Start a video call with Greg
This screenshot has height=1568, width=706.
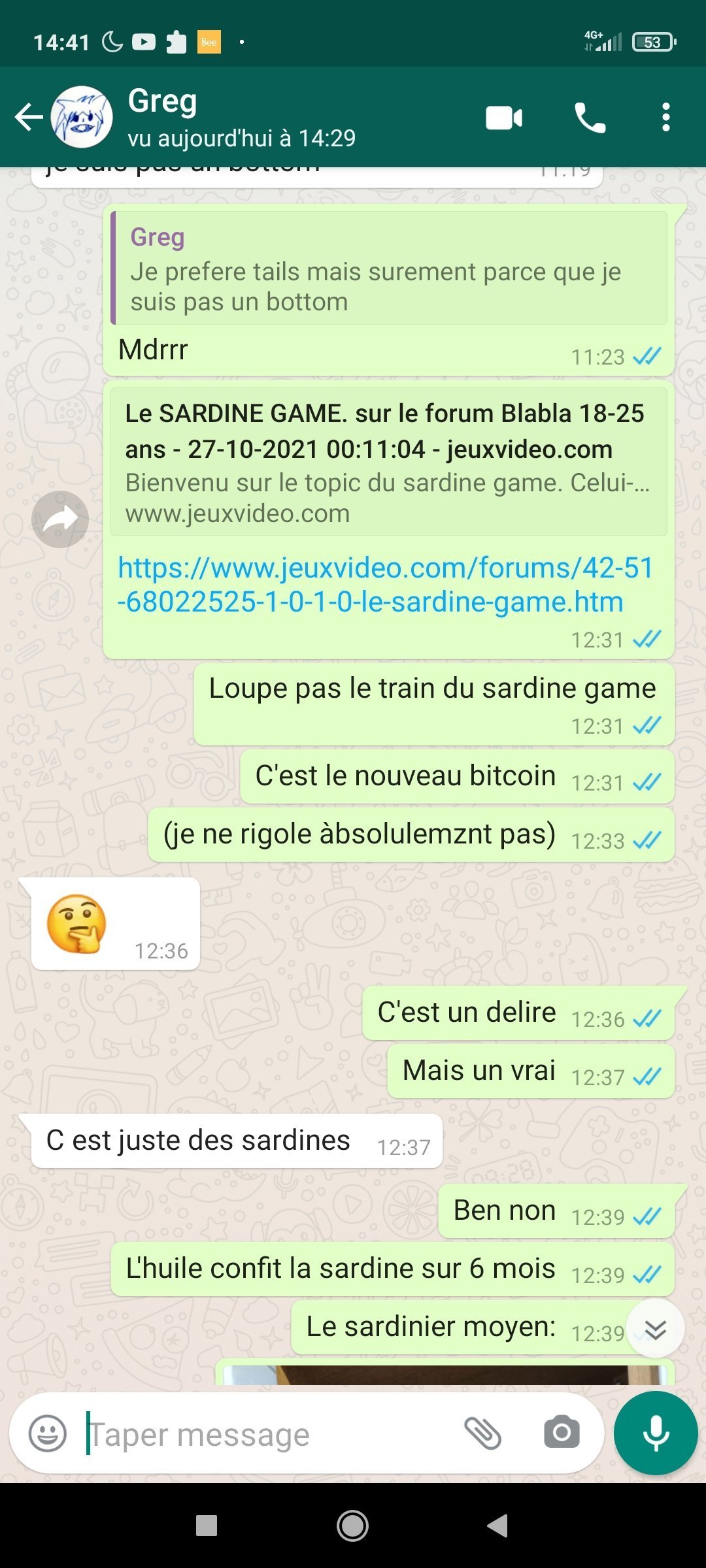(x=504, y=118)
